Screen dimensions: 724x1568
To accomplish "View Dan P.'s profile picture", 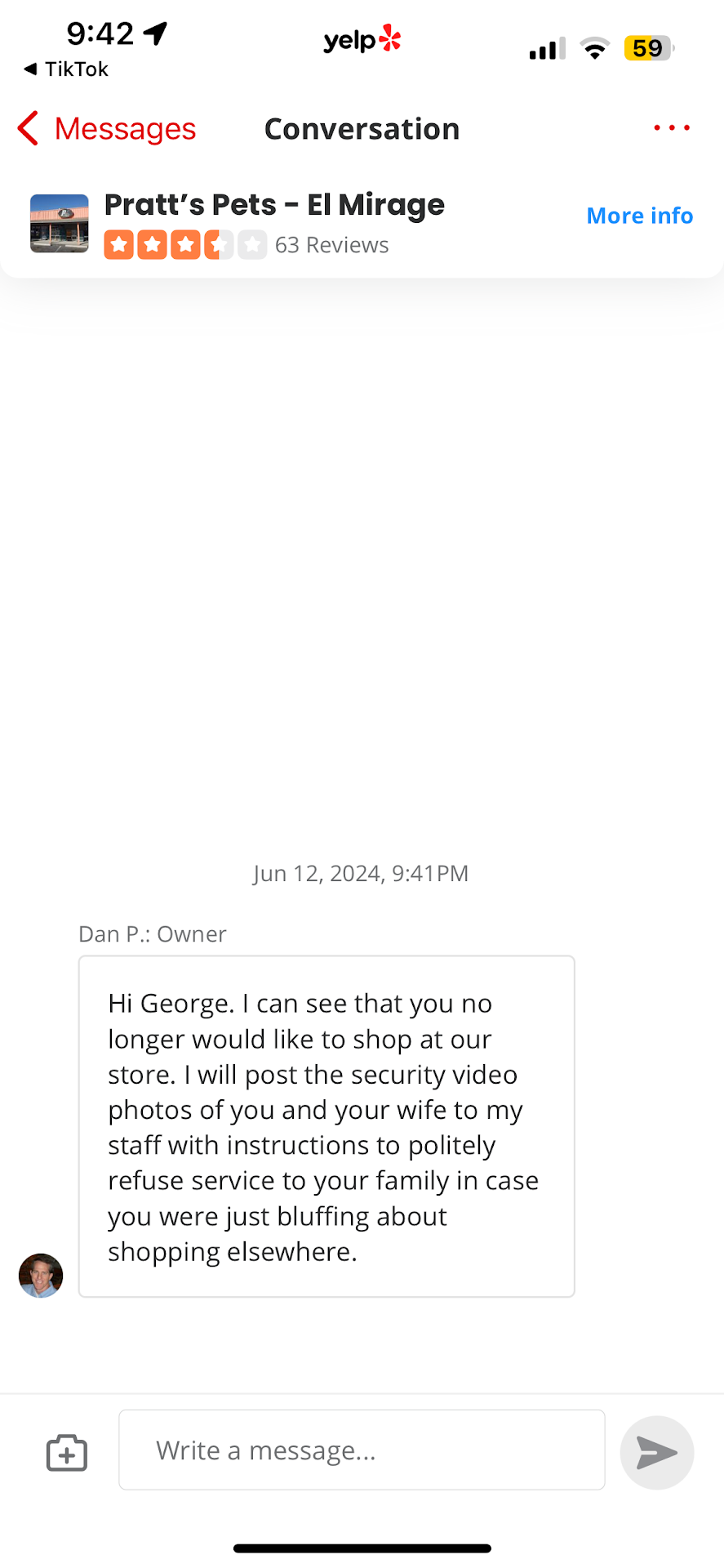I will click(x=41, y=1275).
